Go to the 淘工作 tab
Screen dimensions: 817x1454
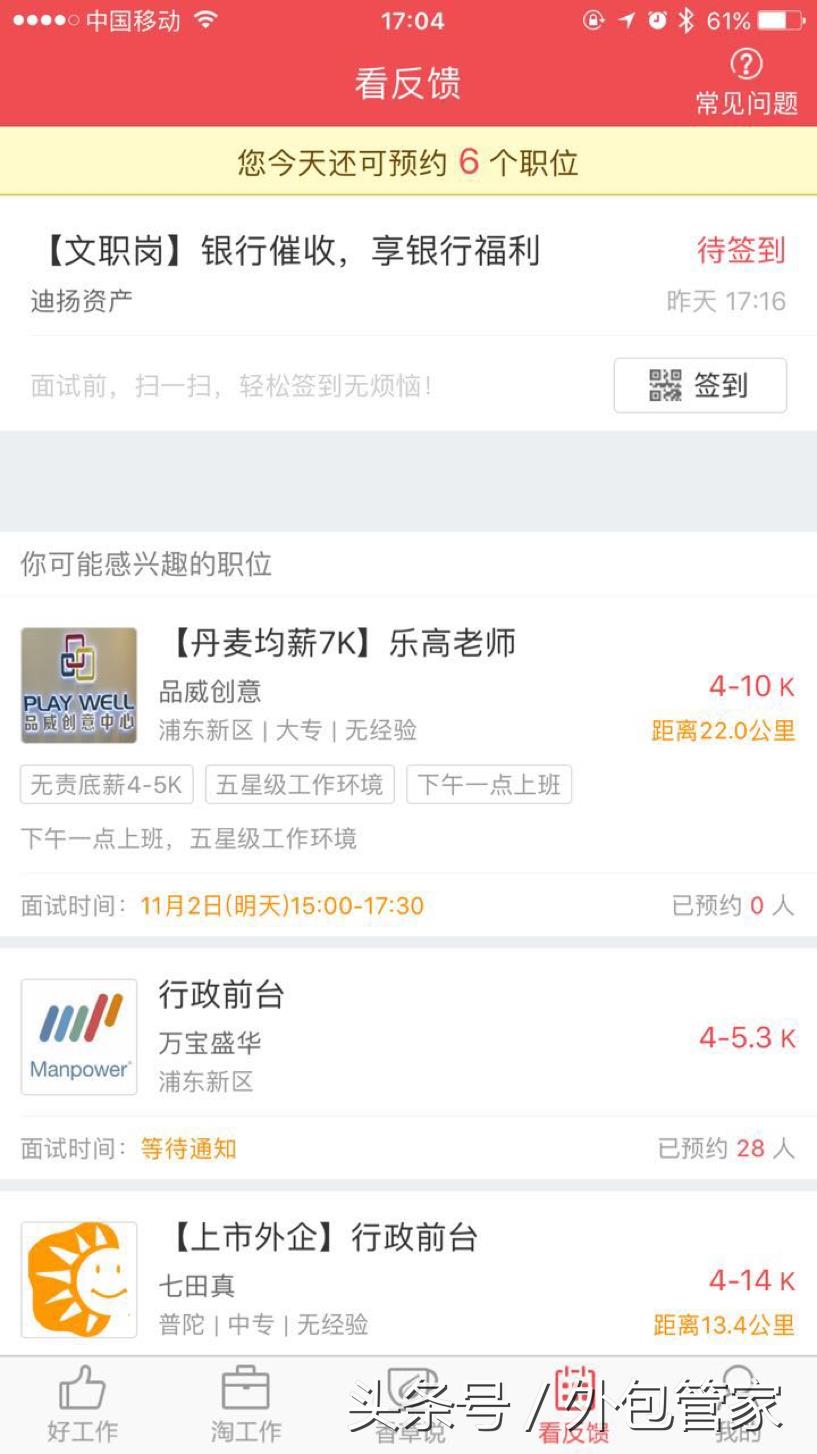tap(245, 1404)
